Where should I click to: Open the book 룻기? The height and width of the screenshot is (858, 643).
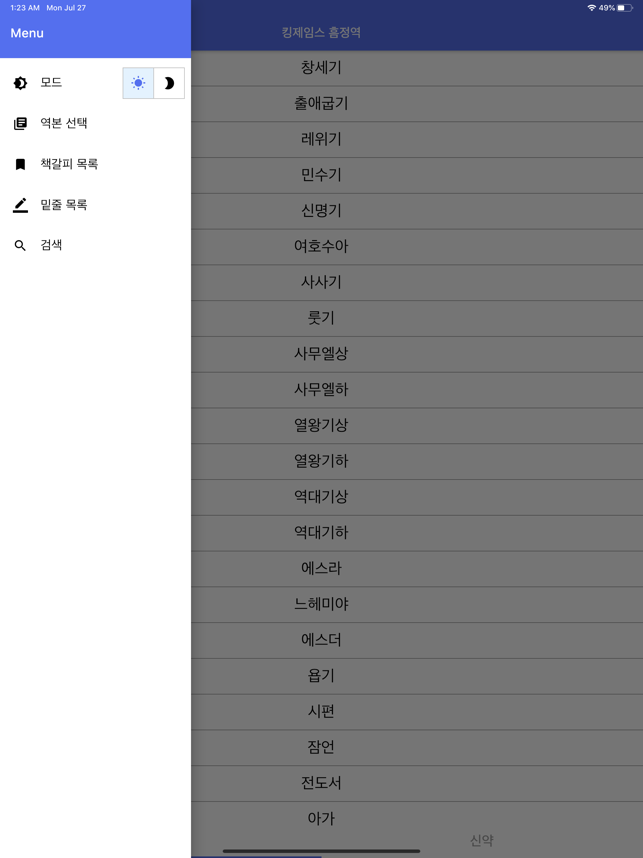(321, 318)
